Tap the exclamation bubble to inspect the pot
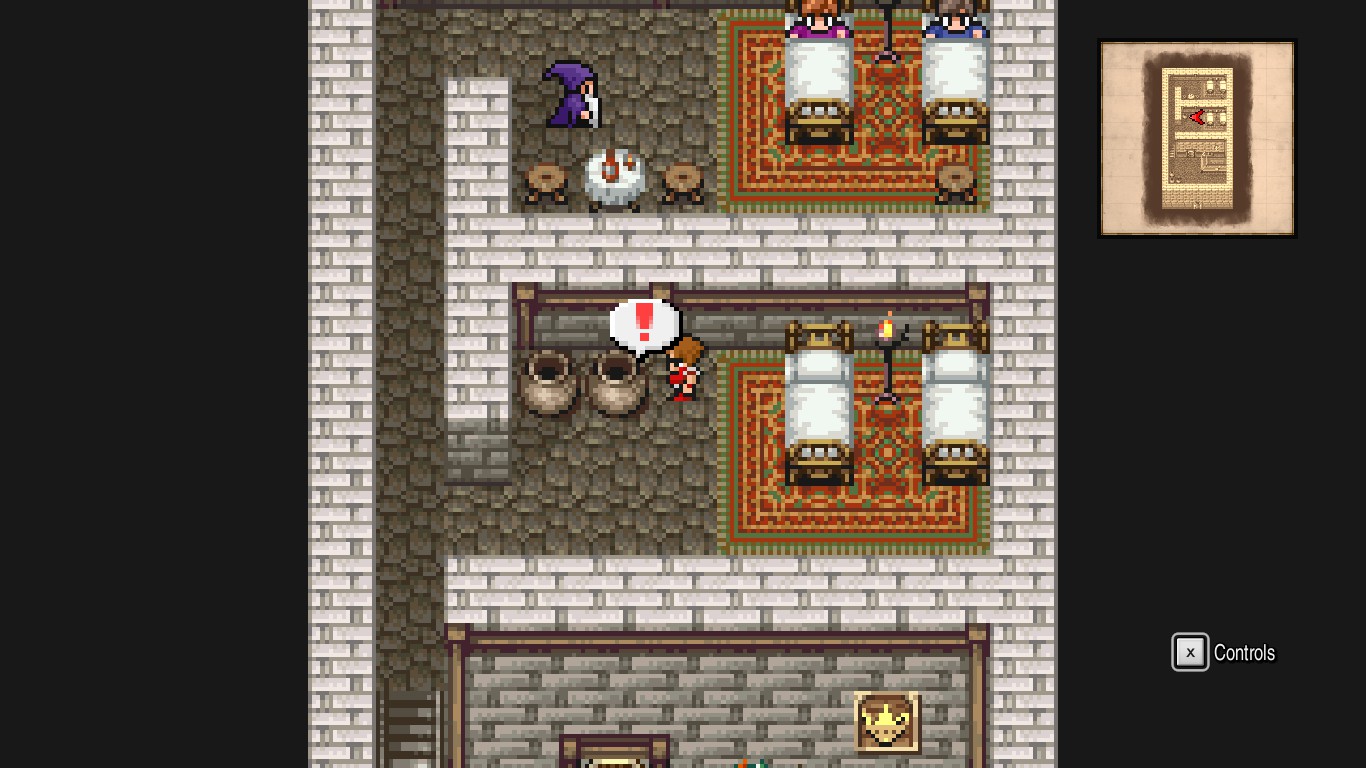The height and width of the screenshot is (768, 1366). click(x=644, y=325)
